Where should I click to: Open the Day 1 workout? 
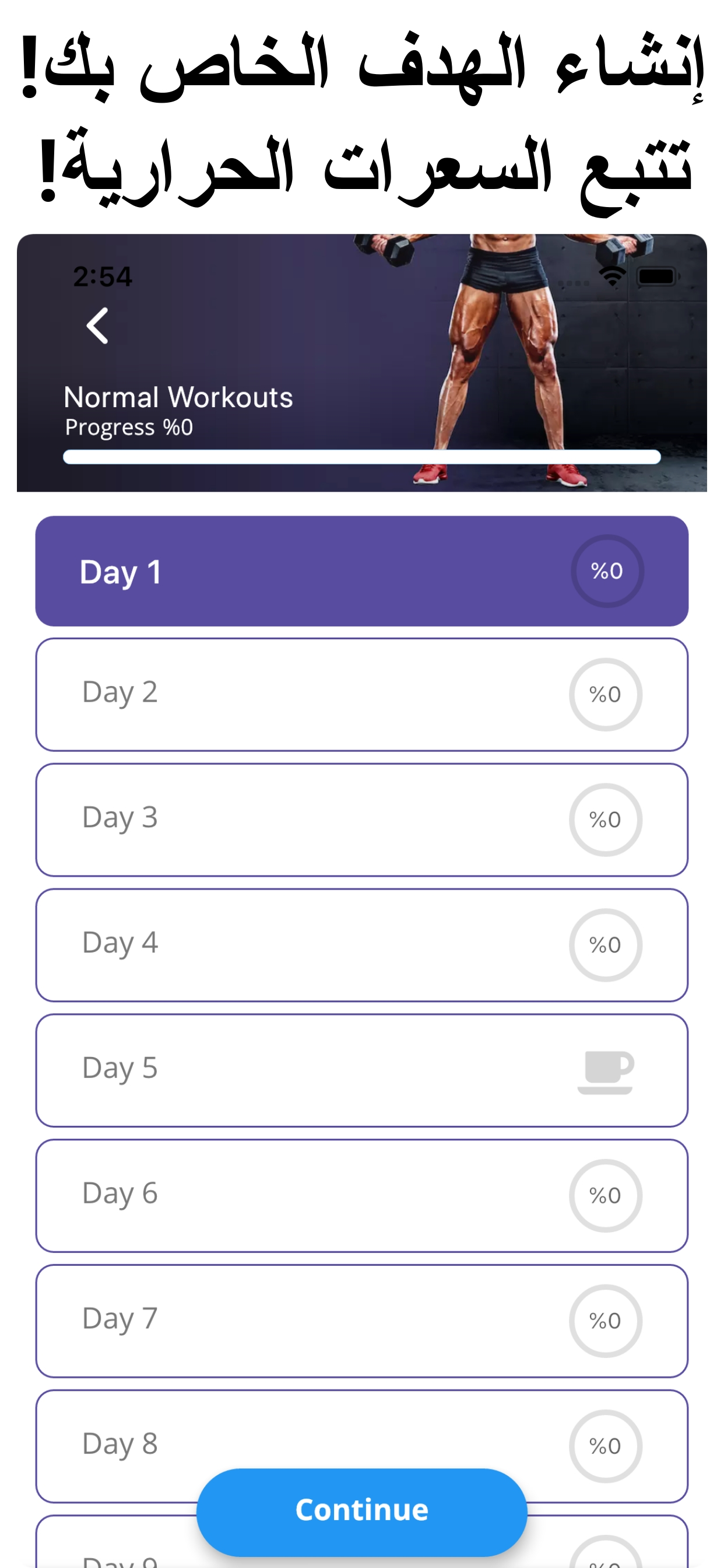tap(243, 571)
